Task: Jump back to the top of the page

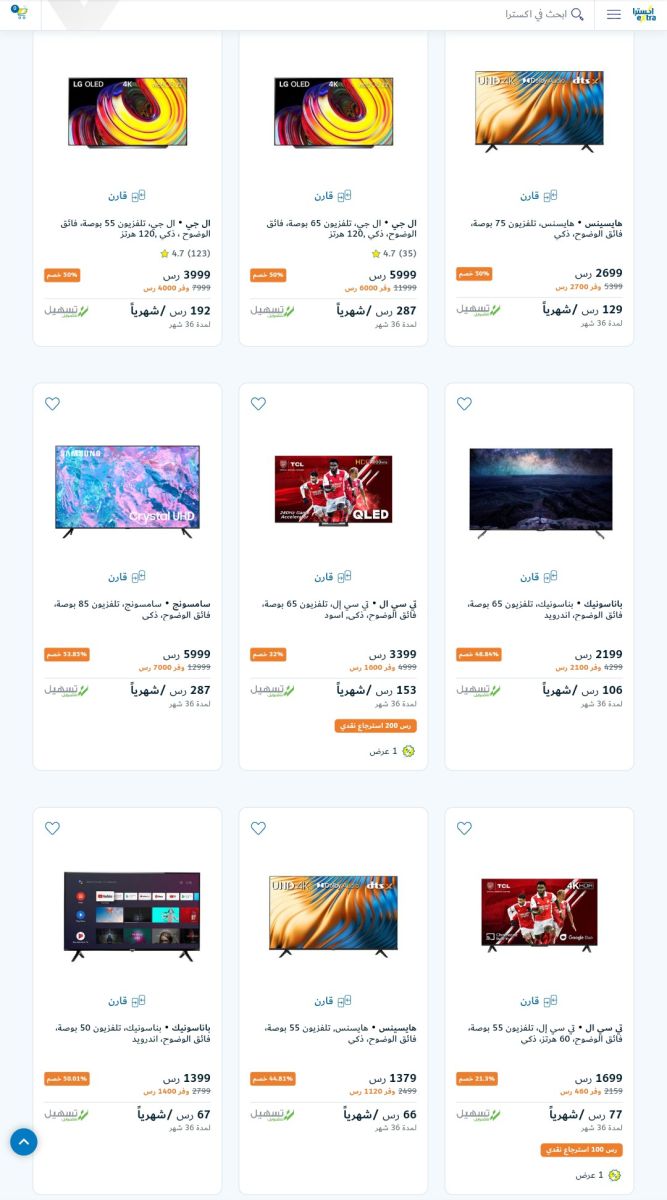Action: (x=24, y=1142)
